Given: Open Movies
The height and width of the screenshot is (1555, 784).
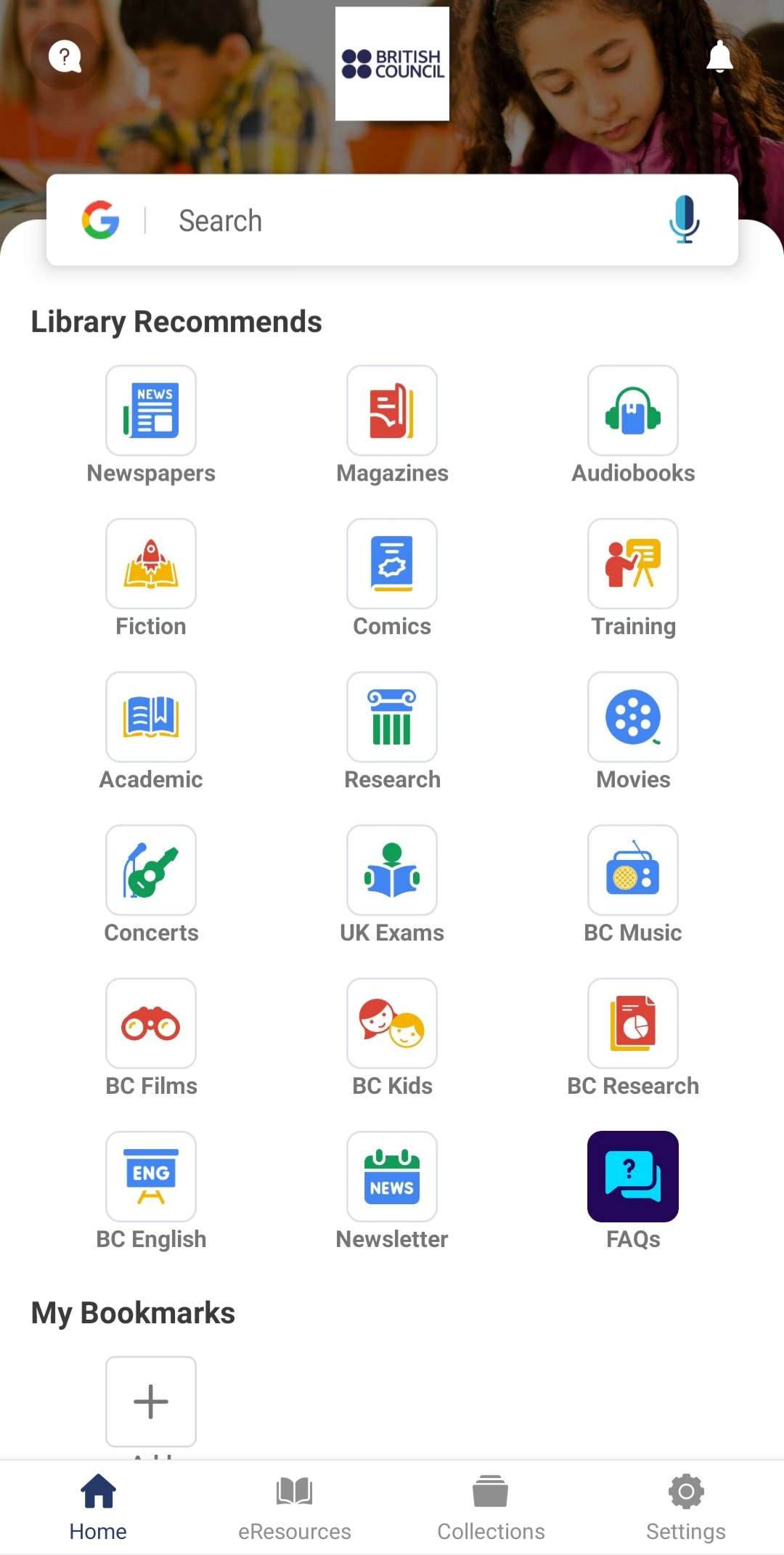Looking at the screenshot, I should click(633, 718).
